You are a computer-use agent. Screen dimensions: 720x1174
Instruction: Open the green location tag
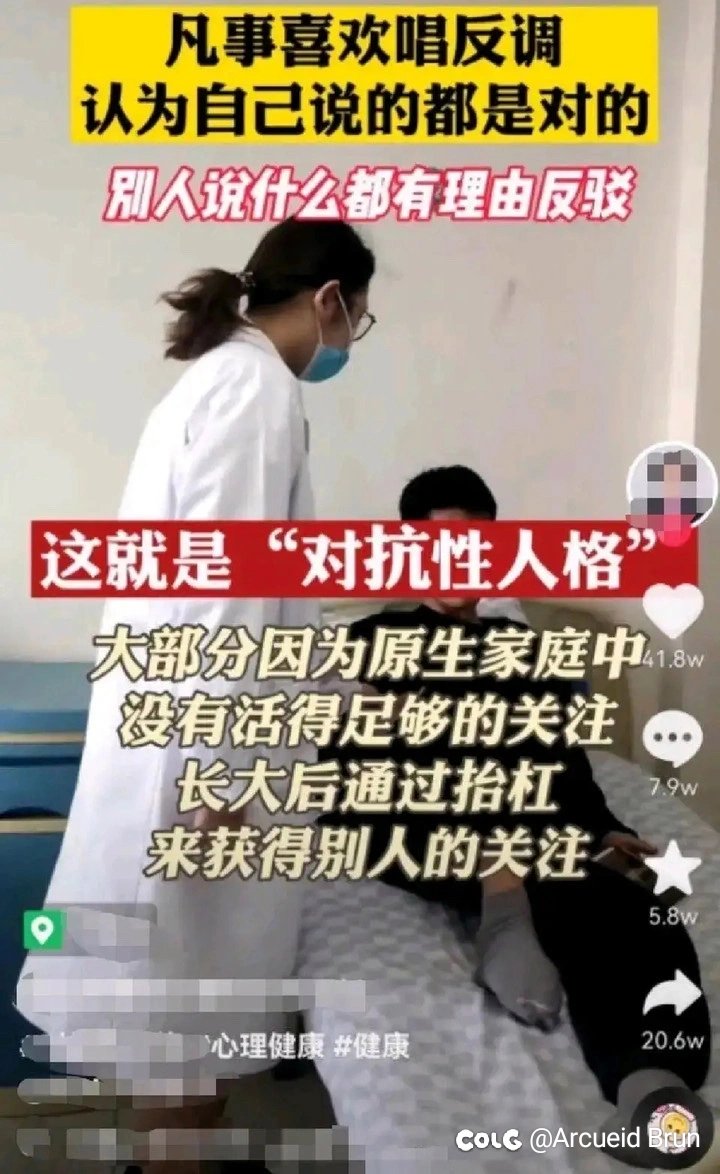pyautogui.click(x=42, y=930)
